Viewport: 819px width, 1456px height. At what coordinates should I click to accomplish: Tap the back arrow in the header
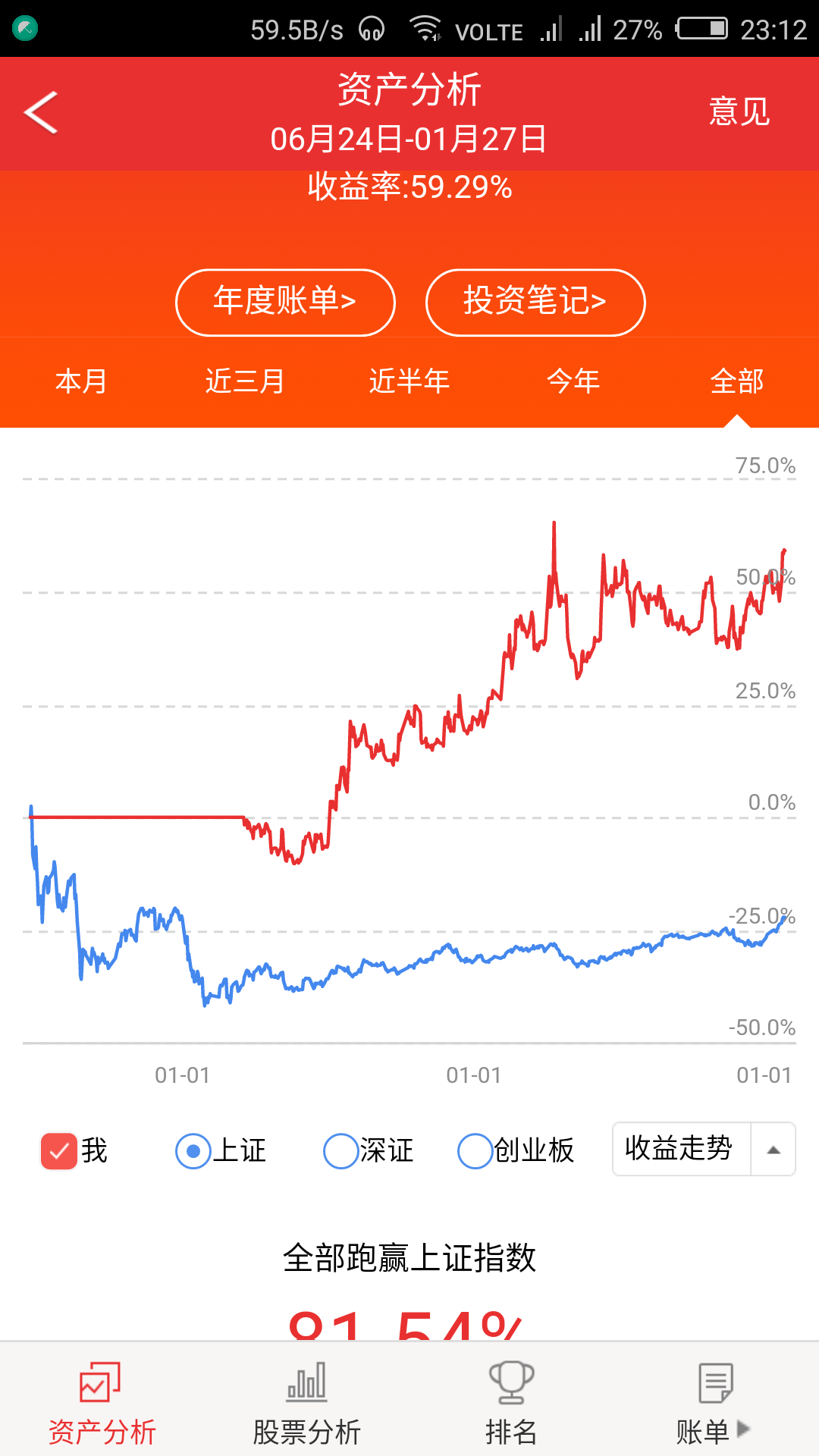coord(39,111)
